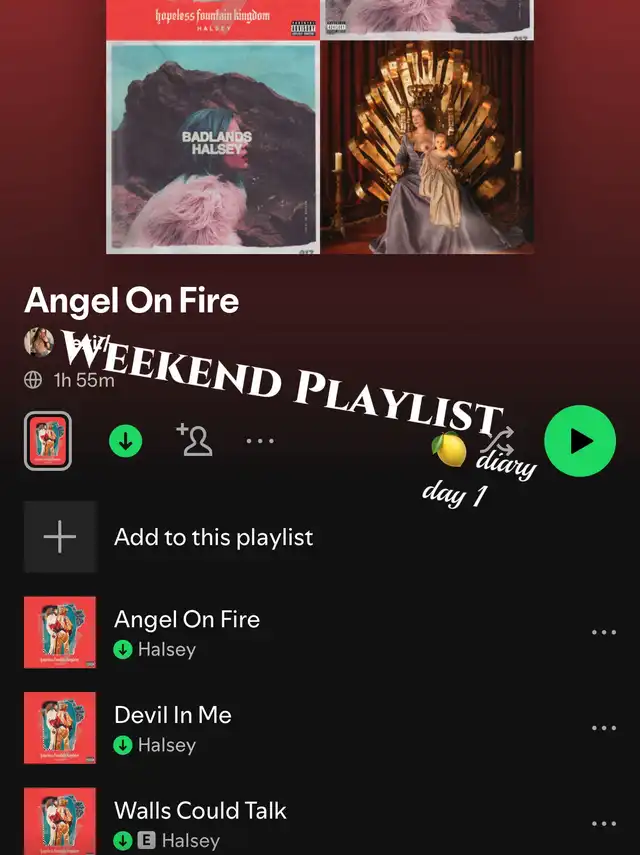
Task: Open the small playlist cover preview
Action: click(x=47, y=441)
